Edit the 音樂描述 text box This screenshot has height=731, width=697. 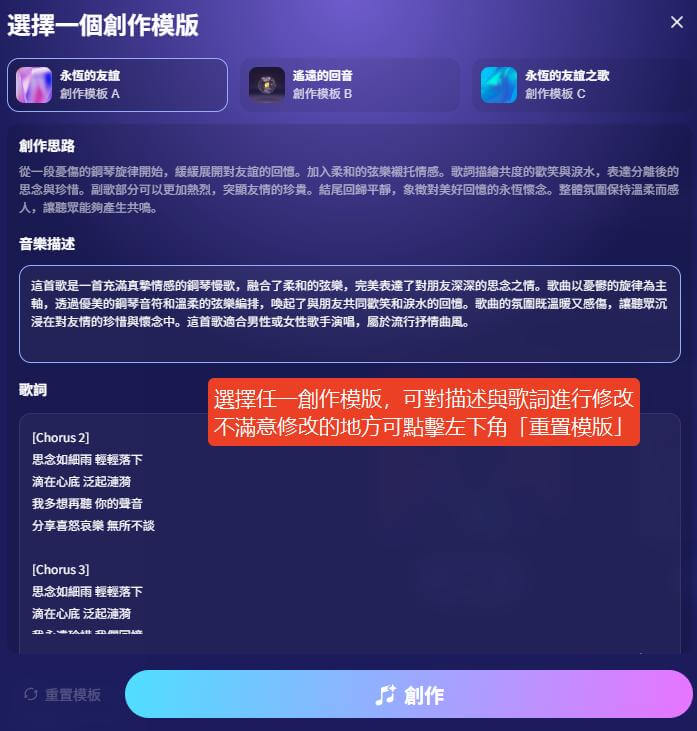tap(349, 312)
